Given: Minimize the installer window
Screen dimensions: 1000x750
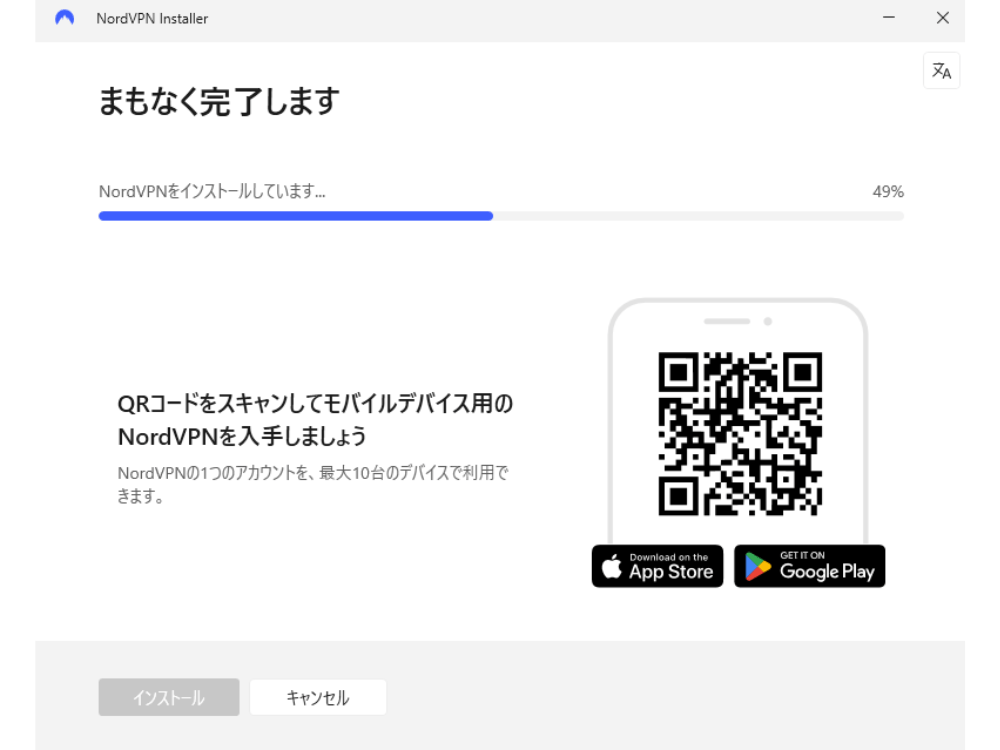Looking at the screenshot, I should point(888,18).
